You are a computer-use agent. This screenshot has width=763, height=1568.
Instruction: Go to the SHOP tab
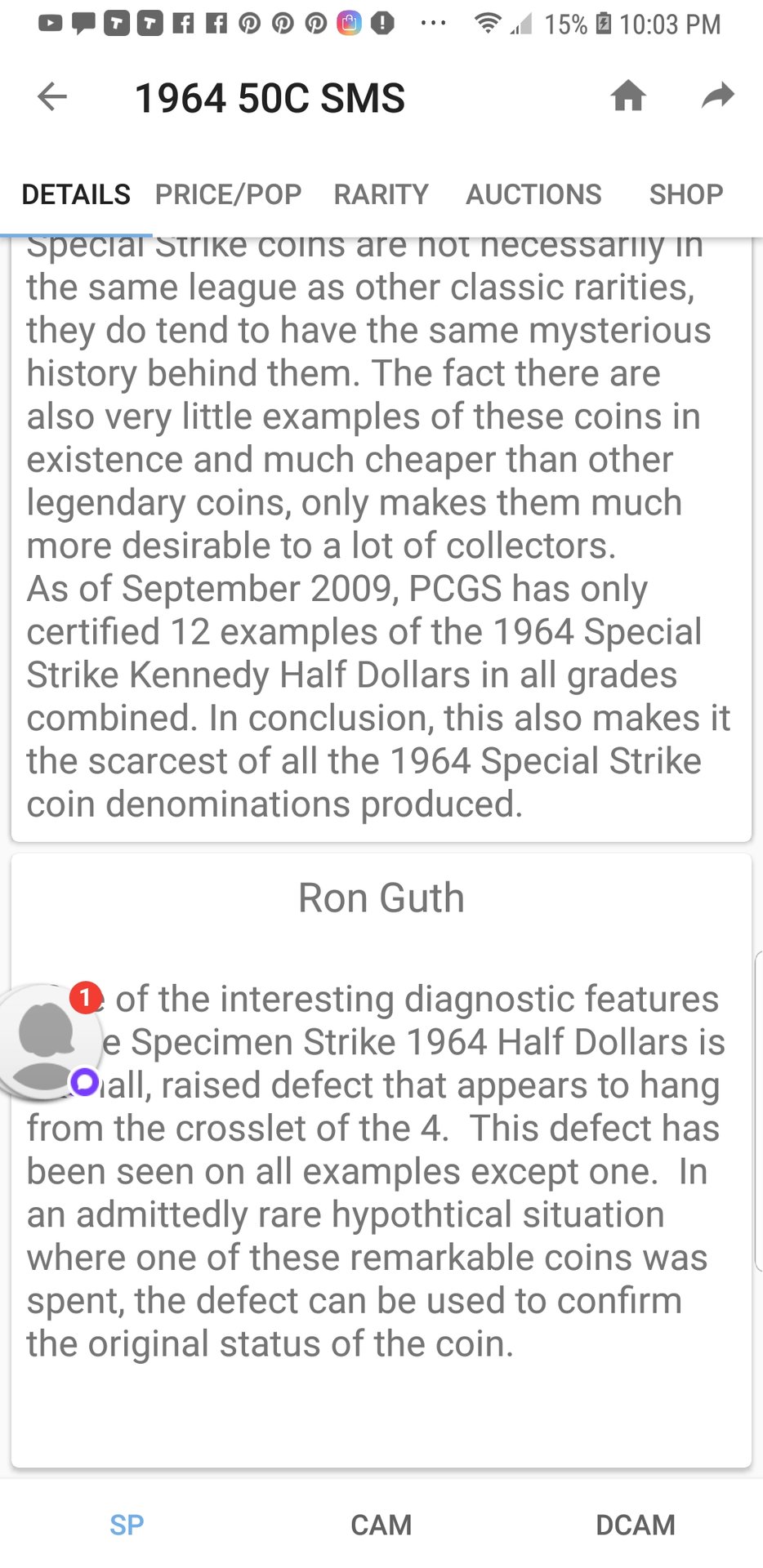click(x=685, y=194)
